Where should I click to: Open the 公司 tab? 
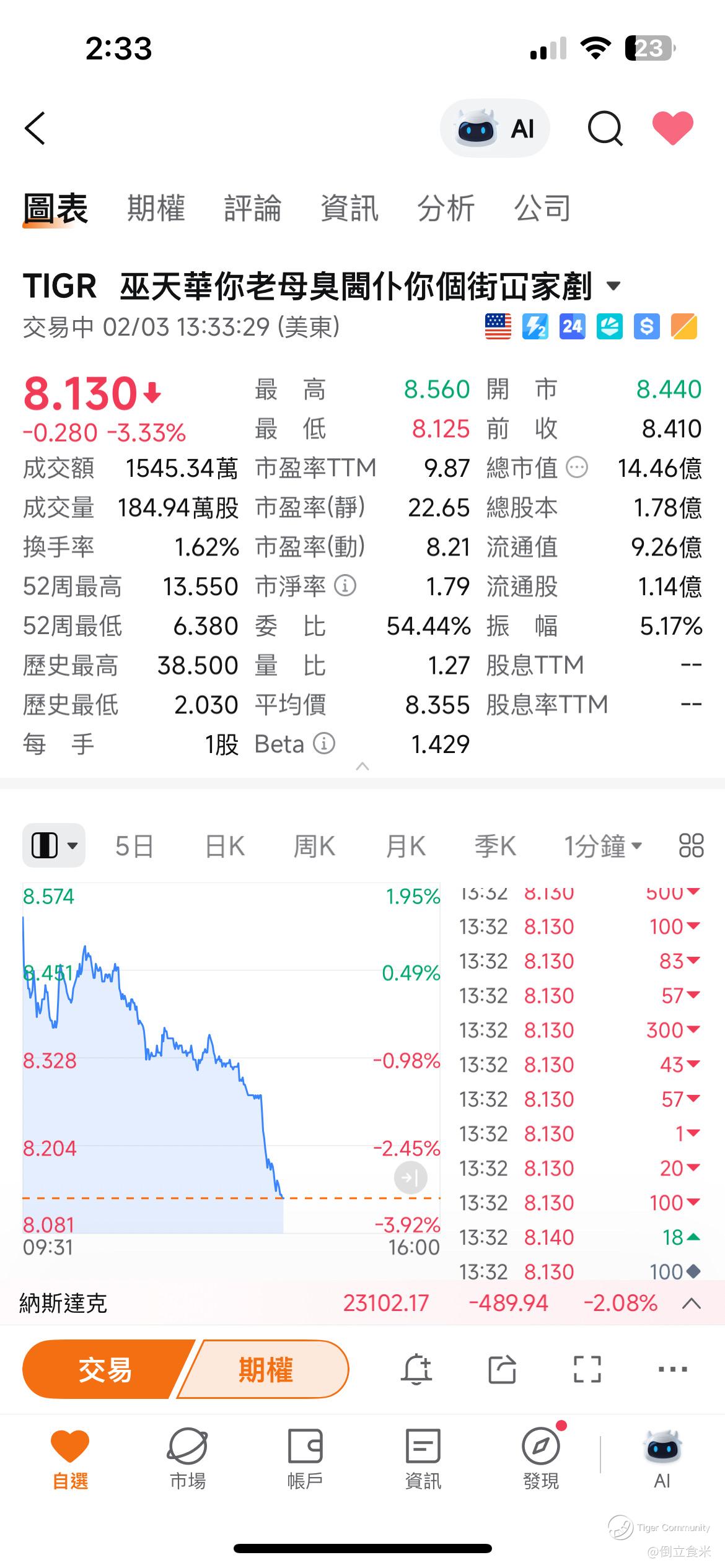pos(543,208)
